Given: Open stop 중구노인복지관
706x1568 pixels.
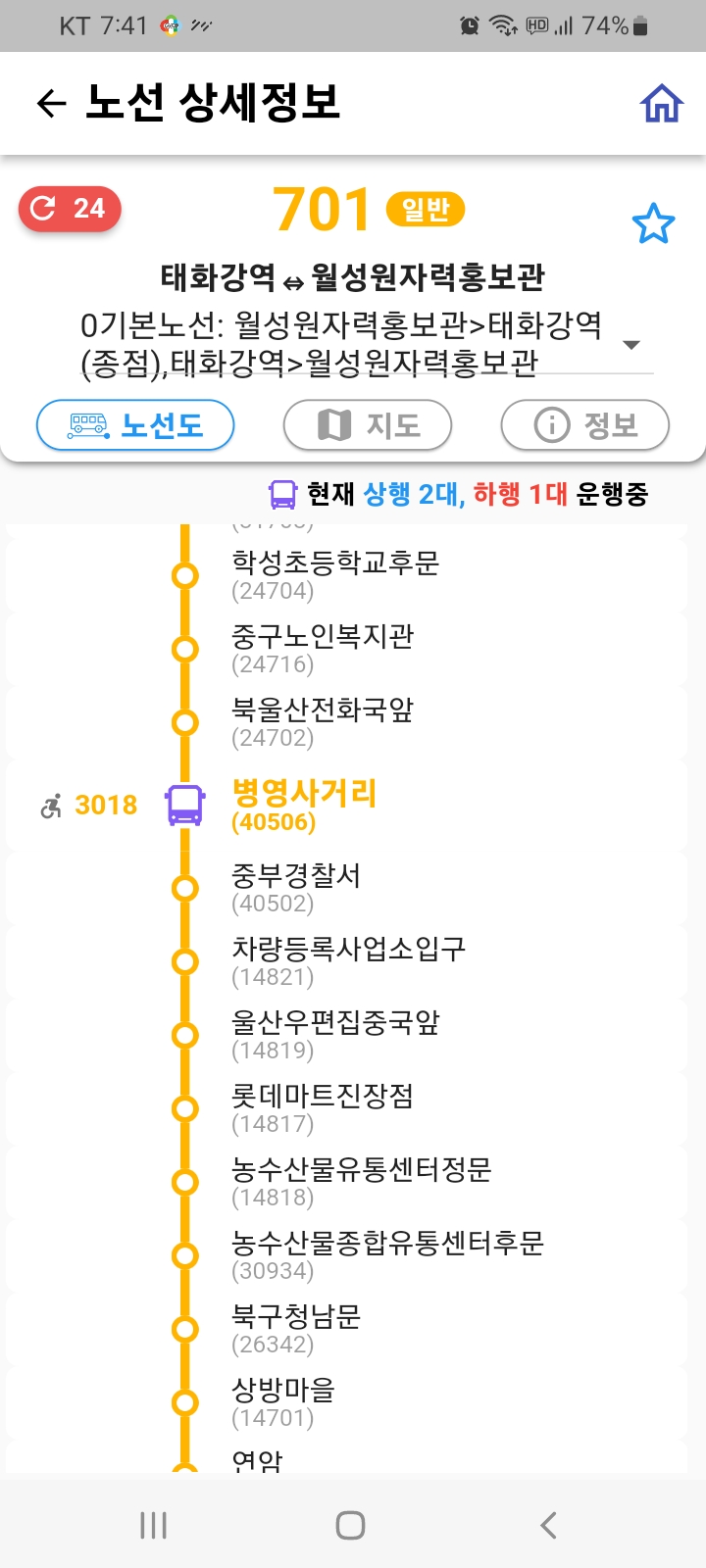Looking at the screenshot, I should 322,648.
